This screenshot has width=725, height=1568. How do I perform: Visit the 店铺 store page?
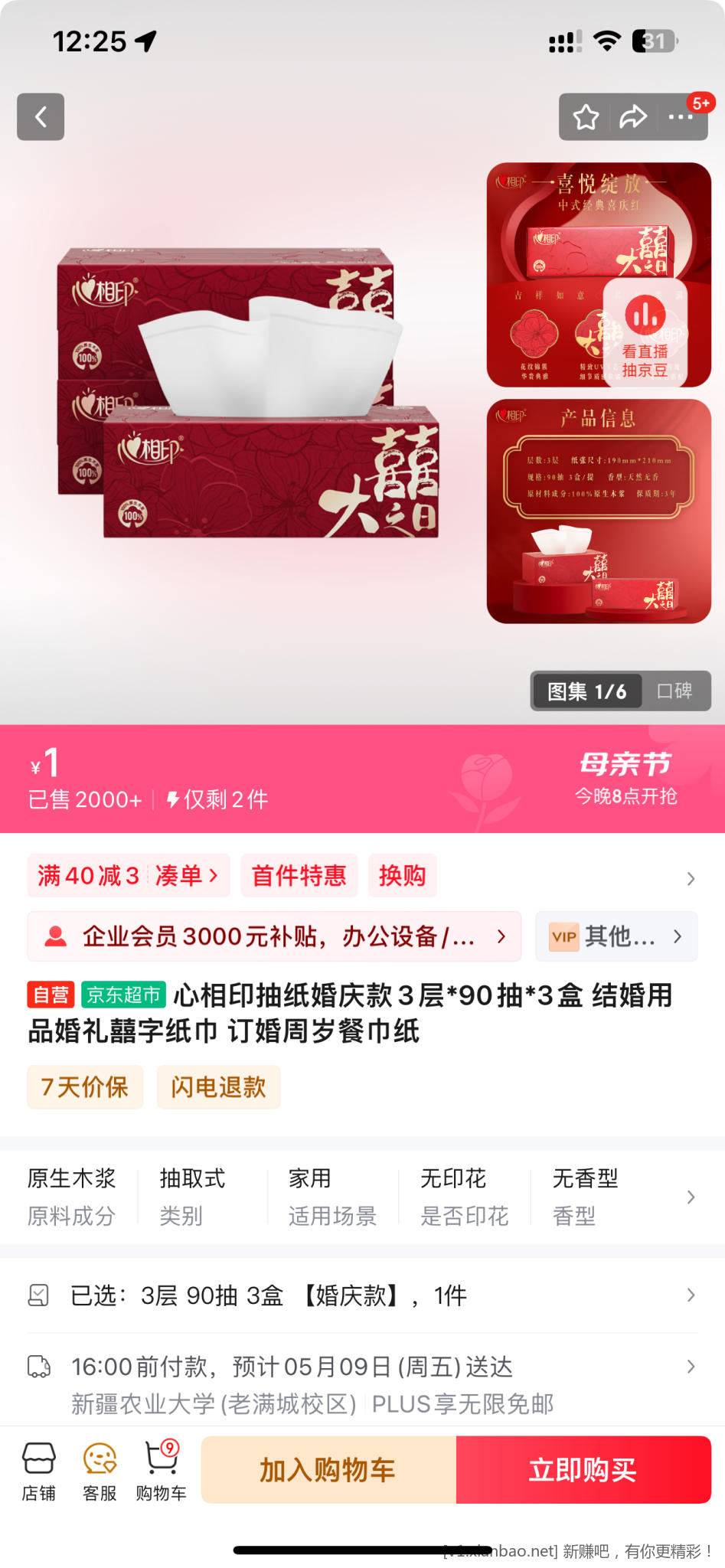[38, 1472]
